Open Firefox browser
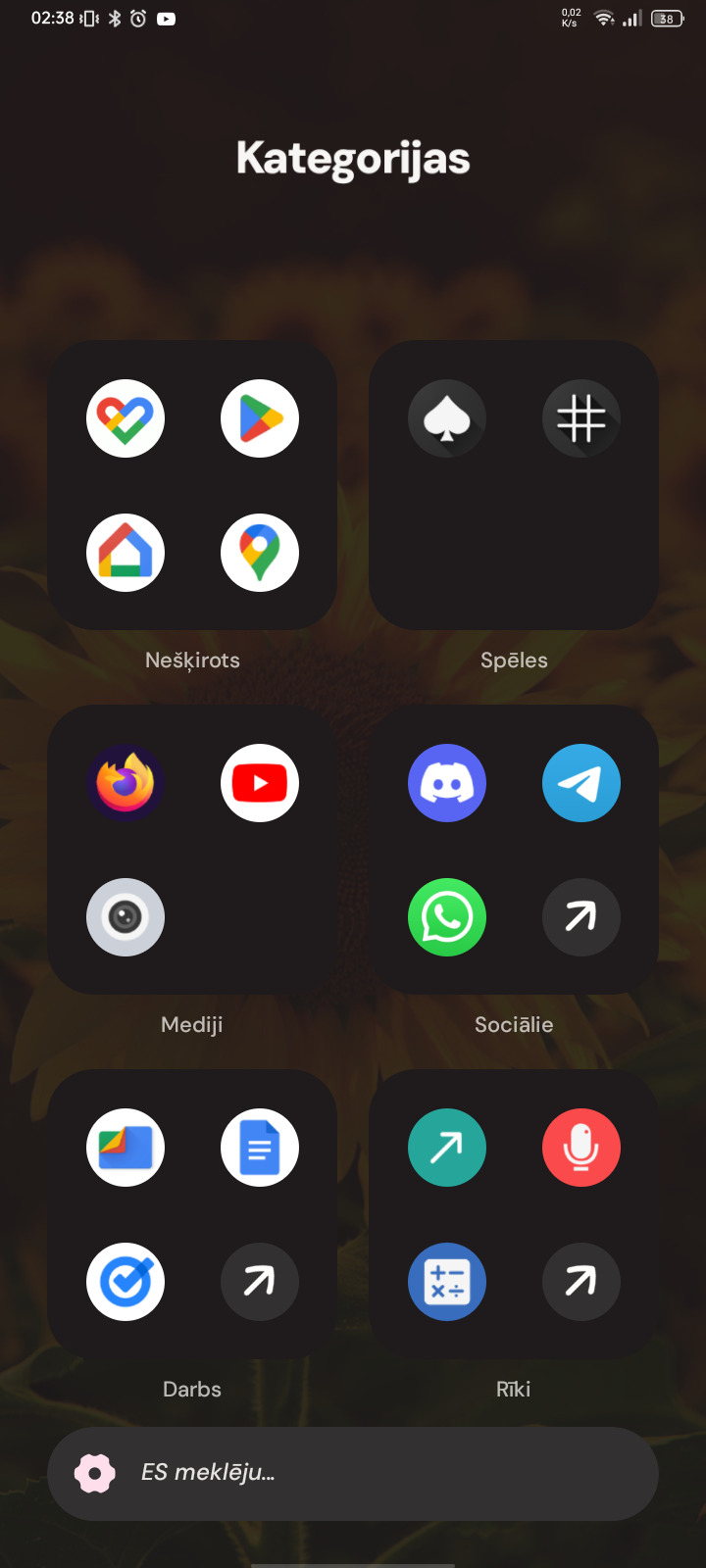The height and width of the screenshot is (1568, 706). tap(126, 783)
